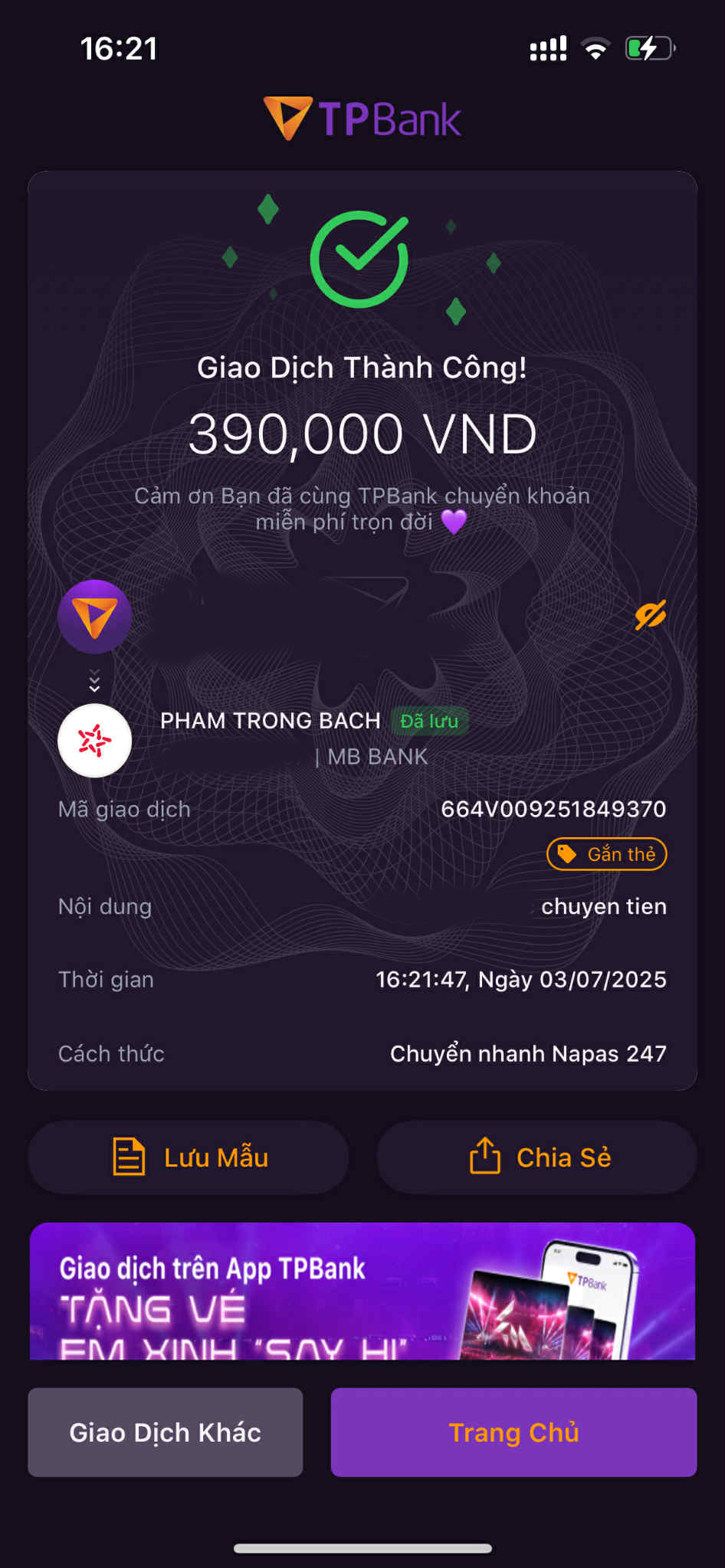Open the TPBank ticket giveaway banner
725x1568 pixels.
coord(362,1291)
